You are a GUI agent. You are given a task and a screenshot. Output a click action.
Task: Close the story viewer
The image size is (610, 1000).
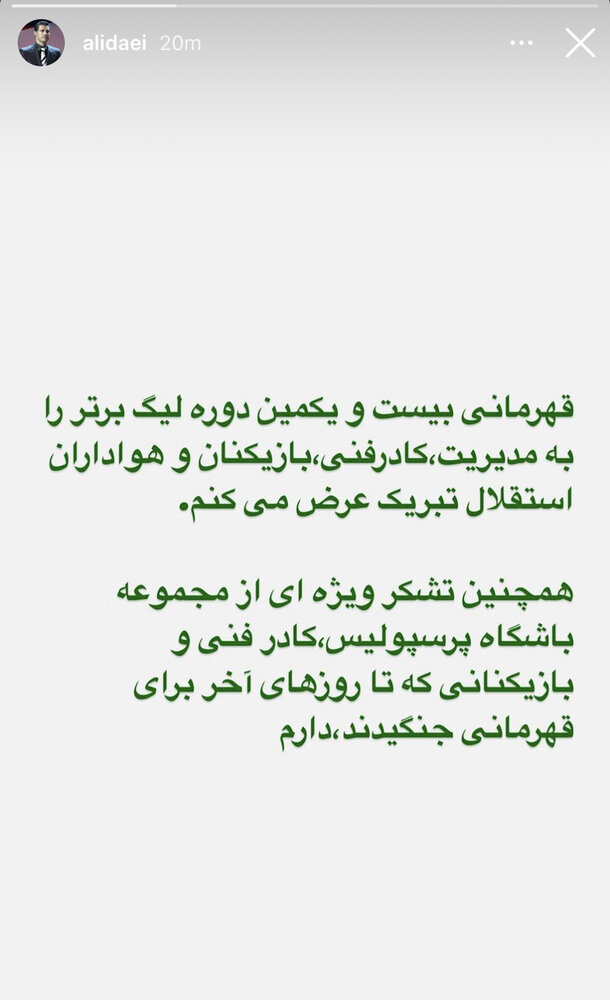580,43
